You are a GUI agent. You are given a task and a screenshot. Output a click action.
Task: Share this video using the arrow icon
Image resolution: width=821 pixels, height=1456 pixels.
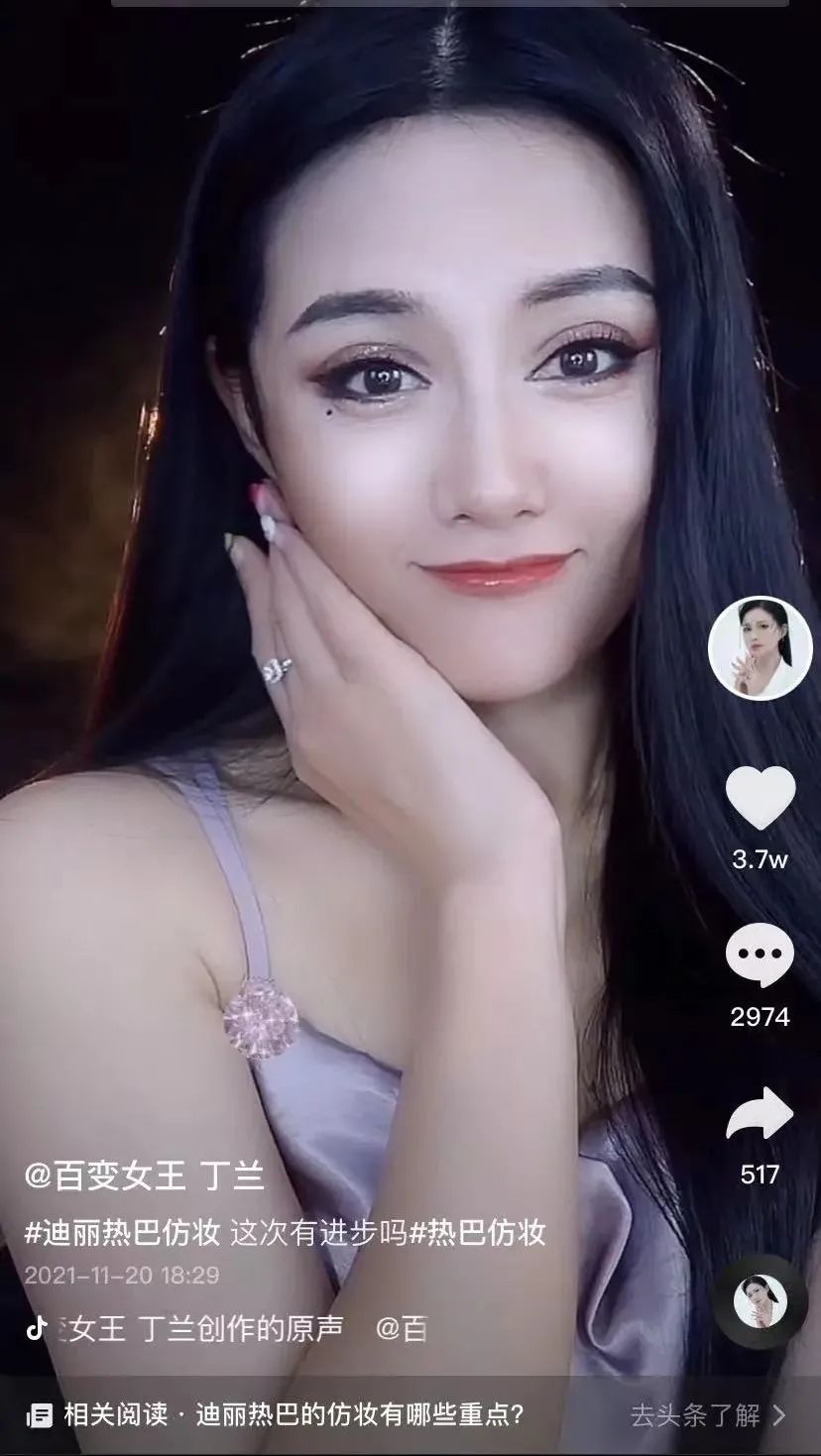tap(760, 1116)
